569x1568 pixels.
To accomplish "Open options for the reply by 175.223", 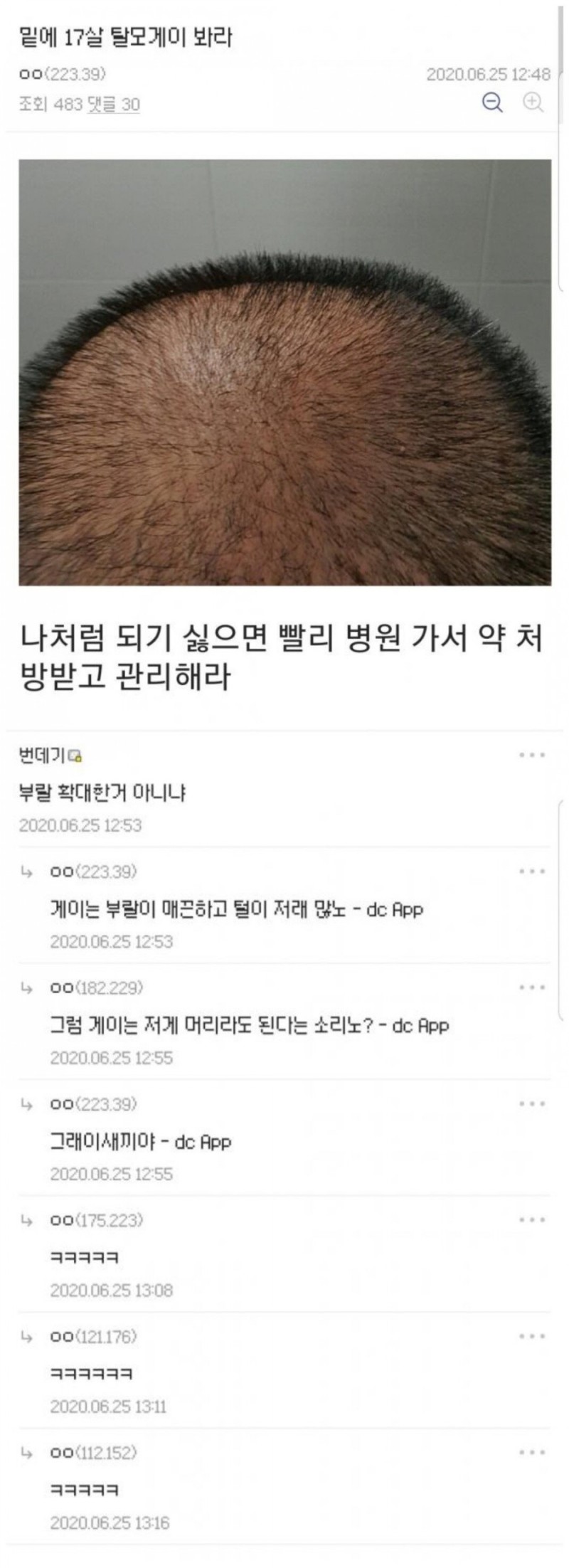I will click(x=532, y=1220).
